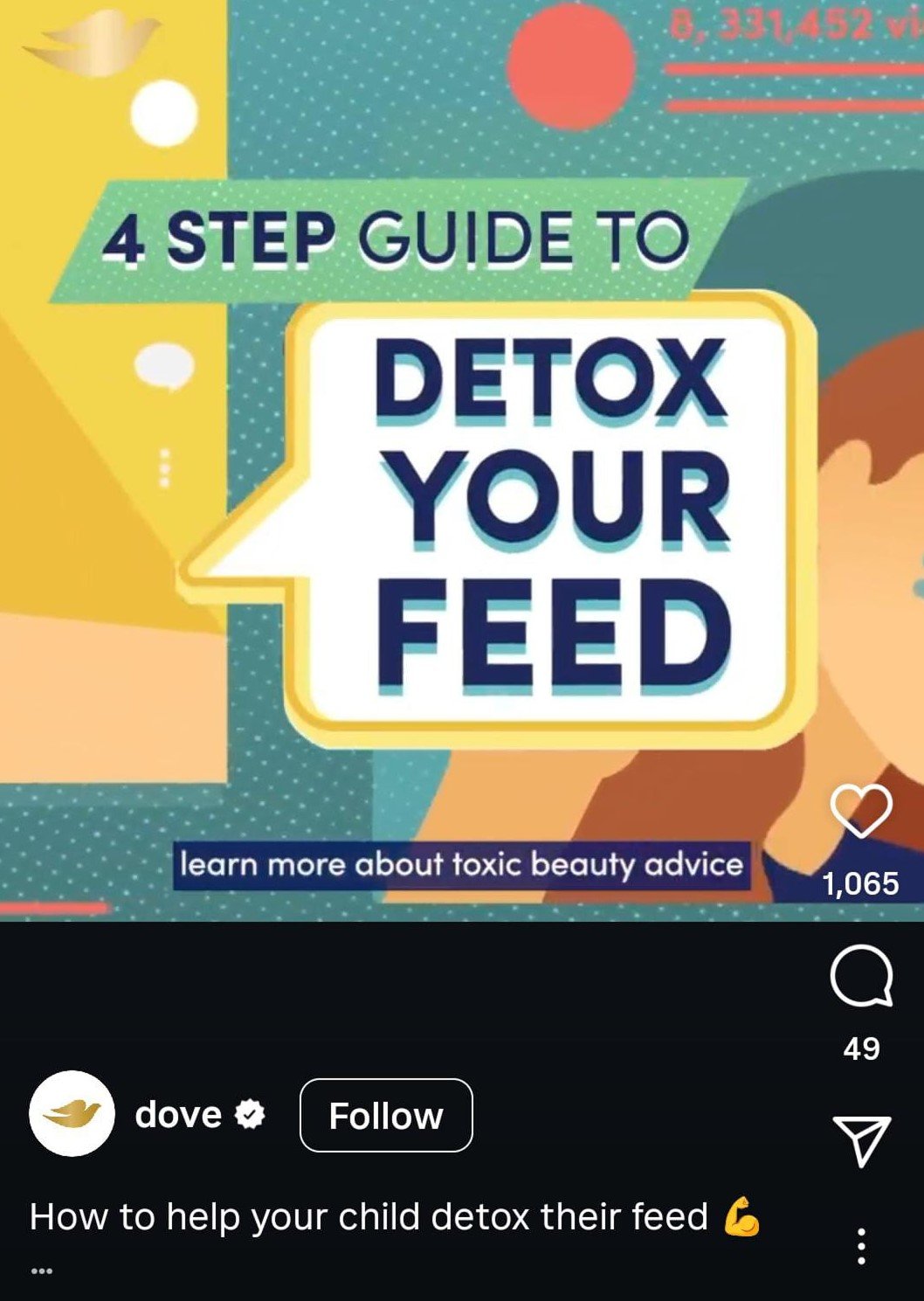Expand the caption about detoxing their feed

[x=41, y=1270]
